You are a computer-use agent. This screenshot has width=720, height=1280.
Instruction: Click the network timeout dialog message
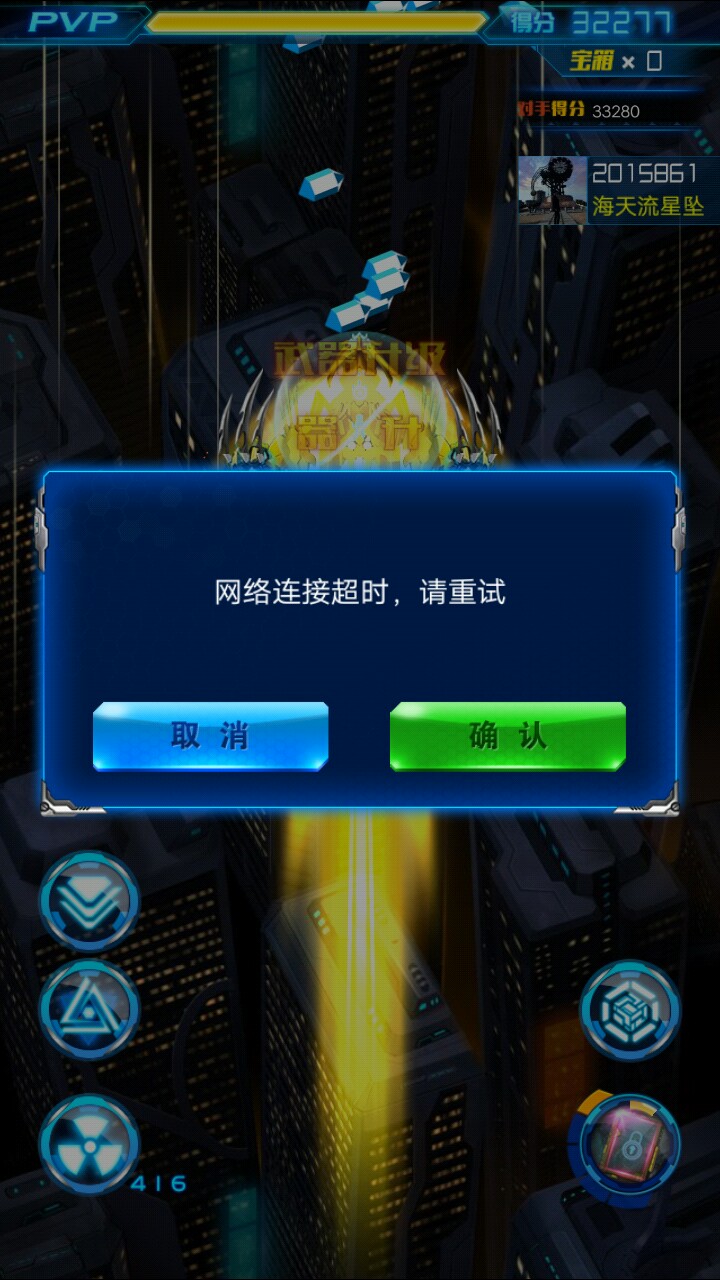tap(358, 593)
